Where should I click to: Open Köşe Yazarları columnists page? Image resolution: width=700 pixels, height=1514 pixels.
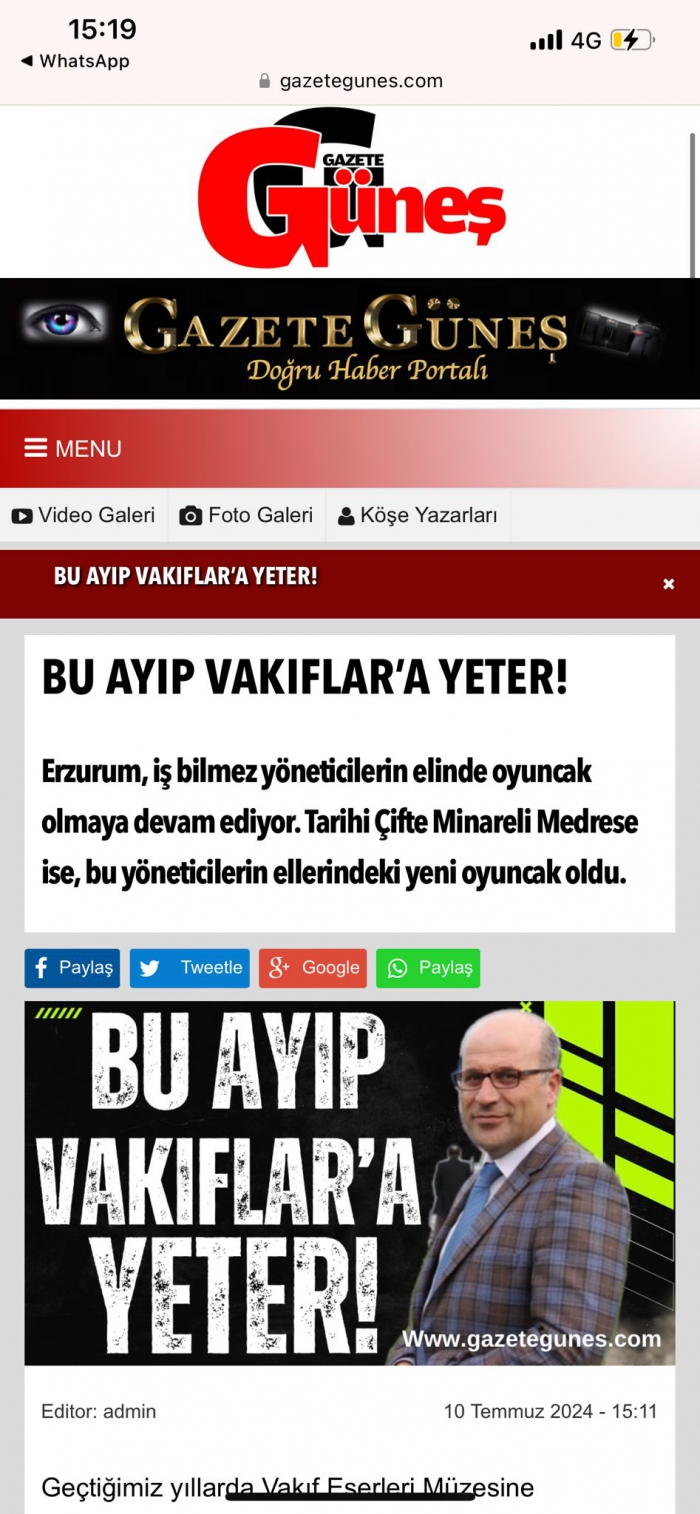pyautogui.click(x=418, y=516)
